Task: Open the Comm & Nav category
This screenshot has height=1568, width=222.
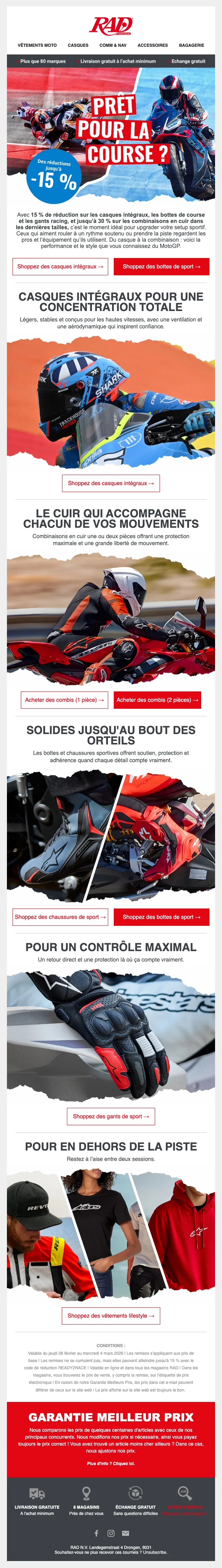Action: pyautogui.click(x=113, y=45)
